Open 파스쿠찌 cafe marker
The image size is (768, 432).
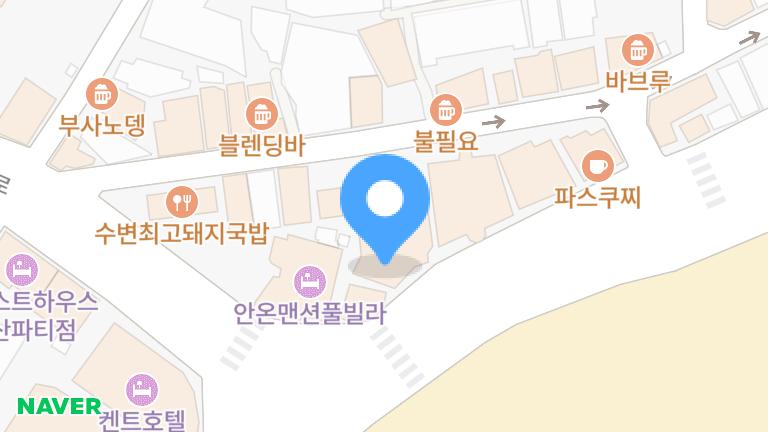(597, 165)
